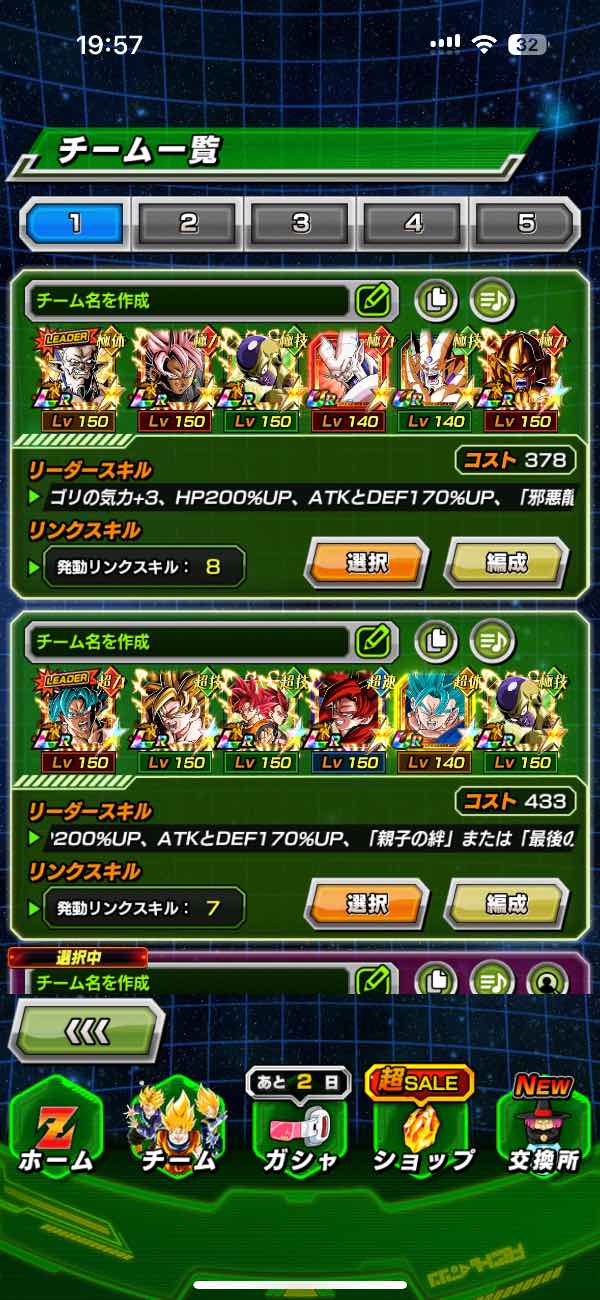This screenshot has height=1300, width=600.
Task: Select team tab 1
Action: 76,223
